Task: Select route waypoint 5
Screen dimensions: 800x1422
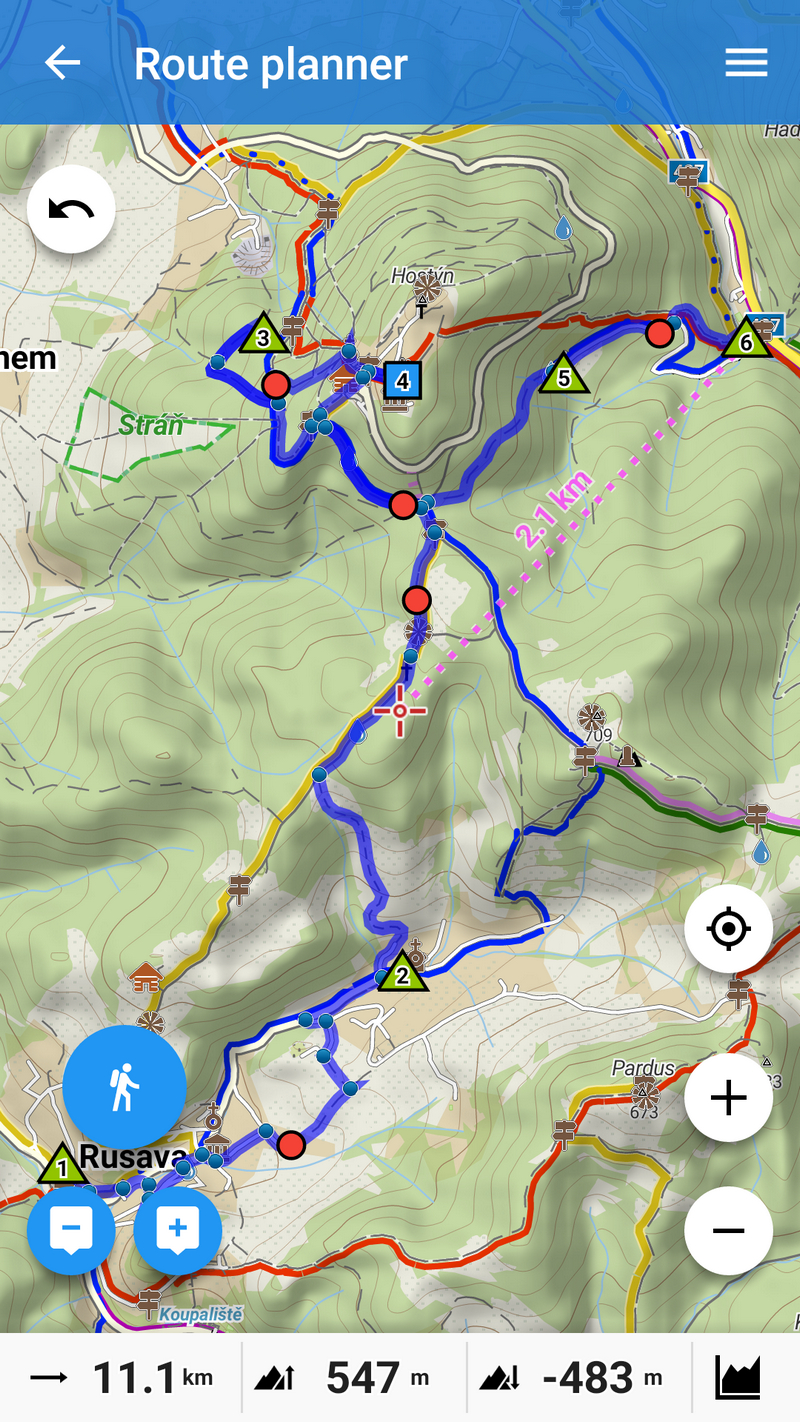Action: click(x=564, y=376)
